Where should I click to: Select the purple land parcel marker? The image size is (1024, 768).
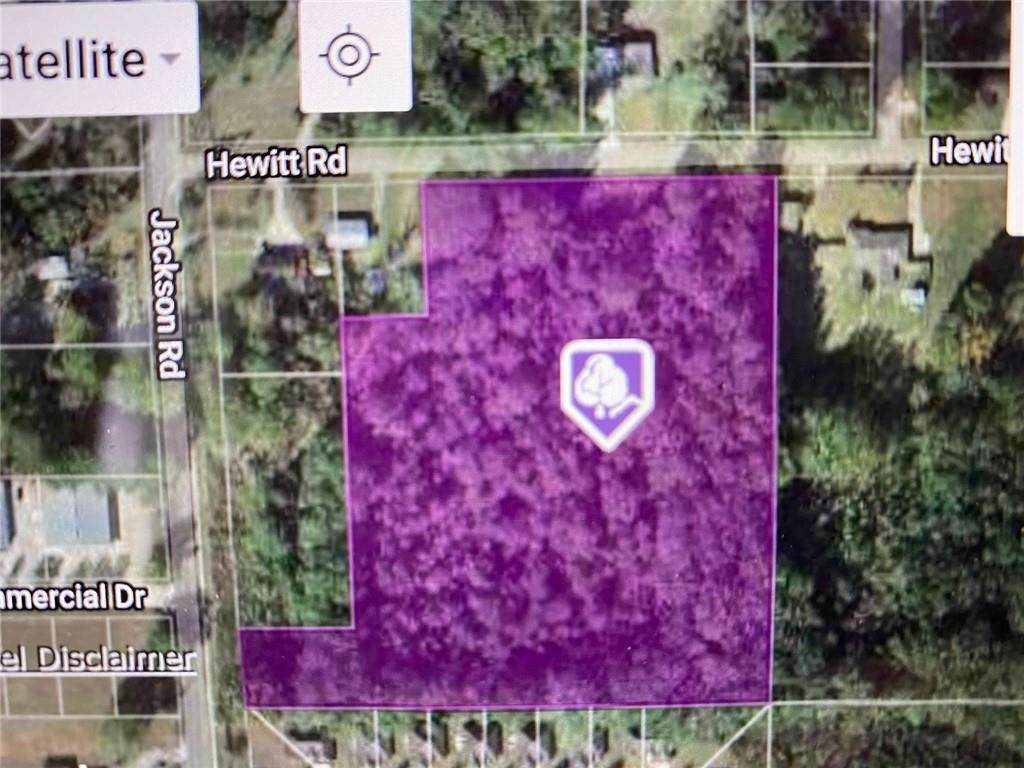(x=607, y=391)
